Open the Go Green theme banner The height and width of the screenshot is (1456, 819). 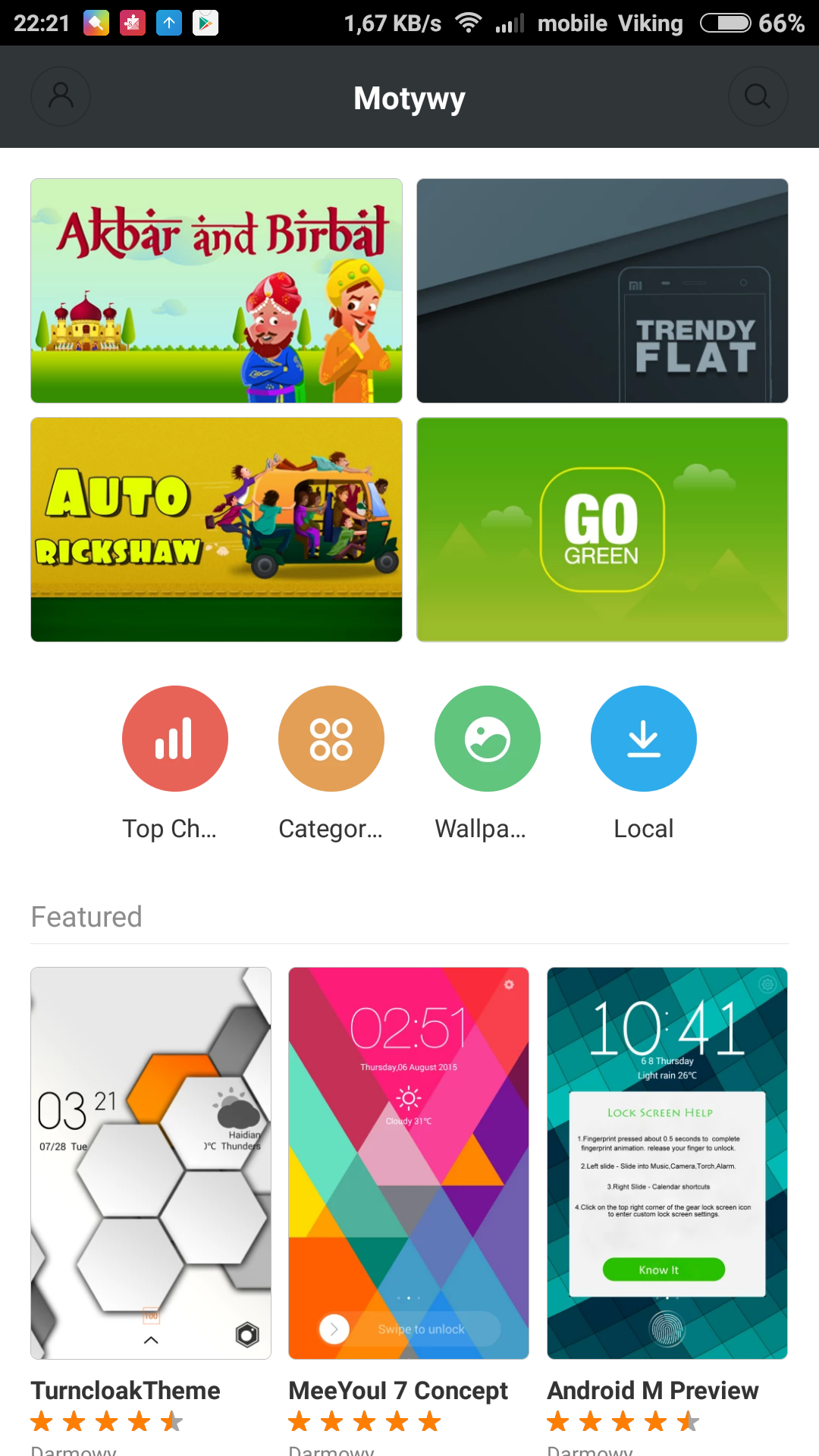tap(602, 529)
